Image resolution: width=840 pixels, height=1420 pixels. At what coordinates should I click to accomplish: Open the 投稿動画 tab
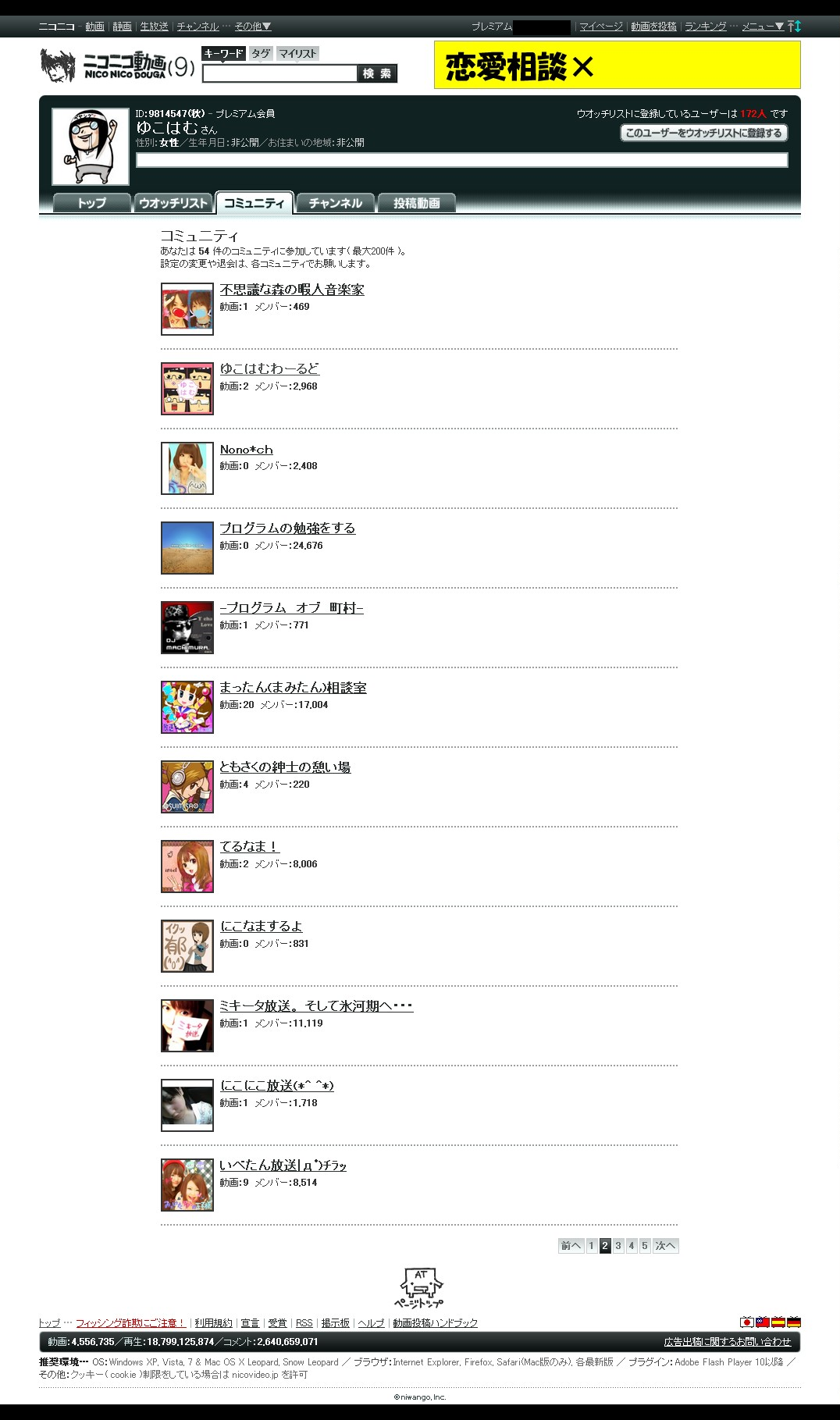pos(416,203)
